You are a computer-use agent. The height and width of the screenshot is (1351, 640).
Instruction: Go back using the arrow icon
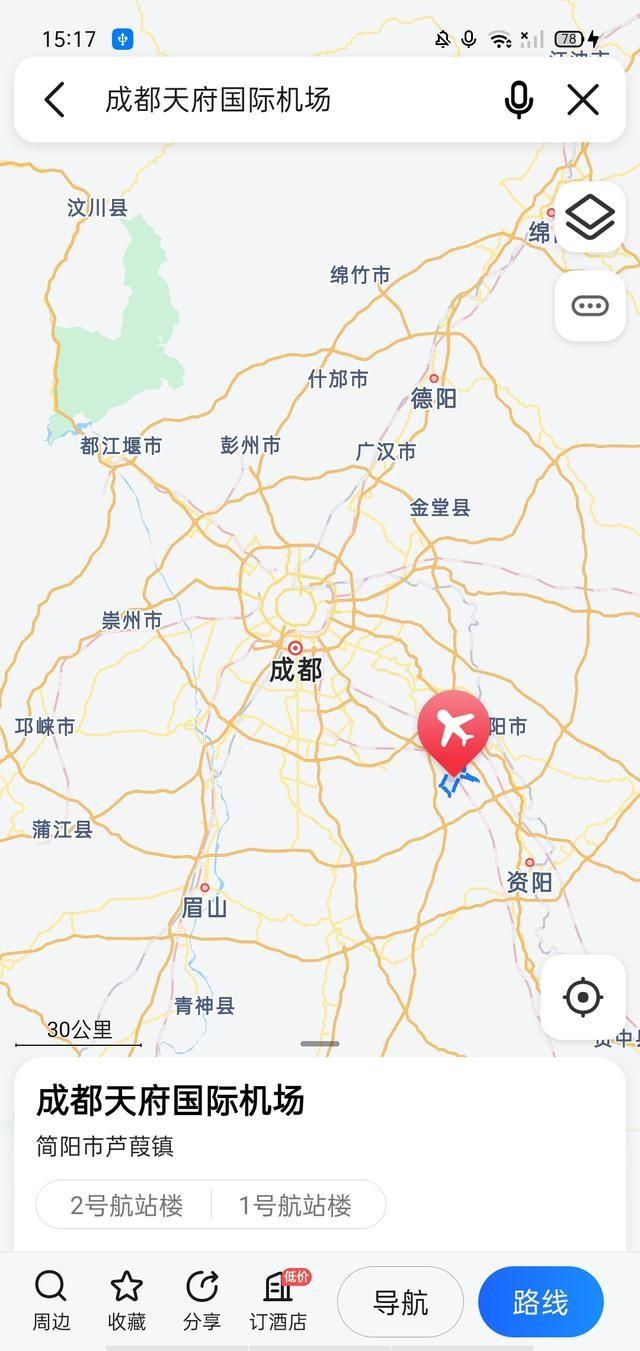pyautogui.click(x=55, y=100)
